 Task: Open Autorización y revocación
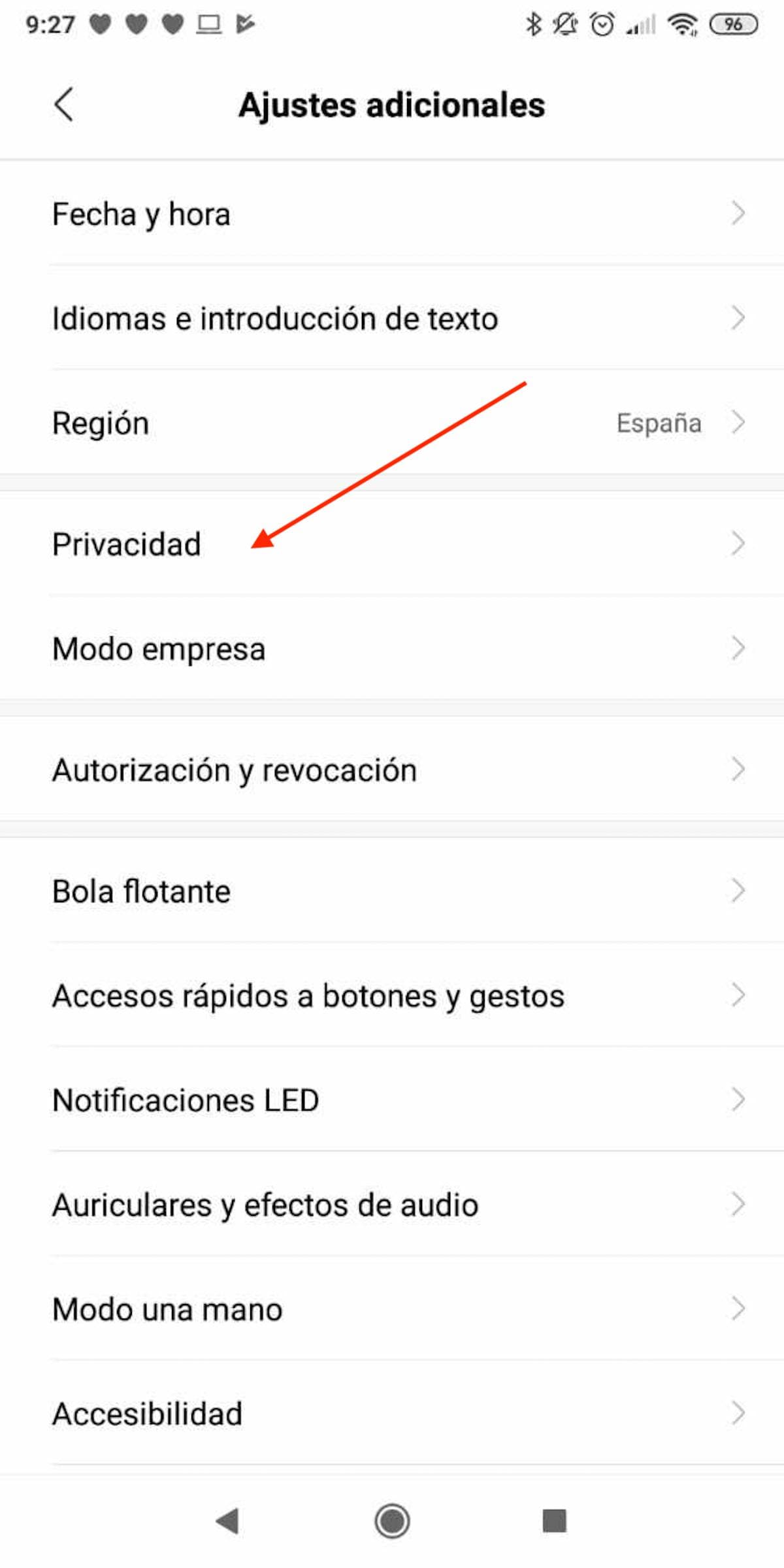click(392, 770)
